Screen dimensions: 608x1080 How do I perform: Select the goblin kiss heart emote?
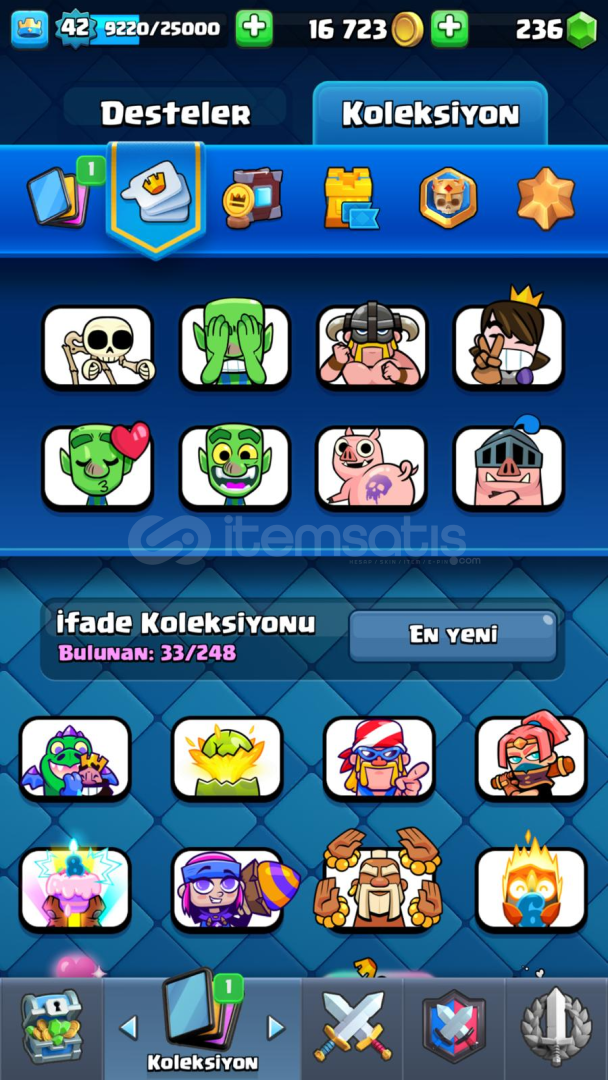tap(98, 467)
